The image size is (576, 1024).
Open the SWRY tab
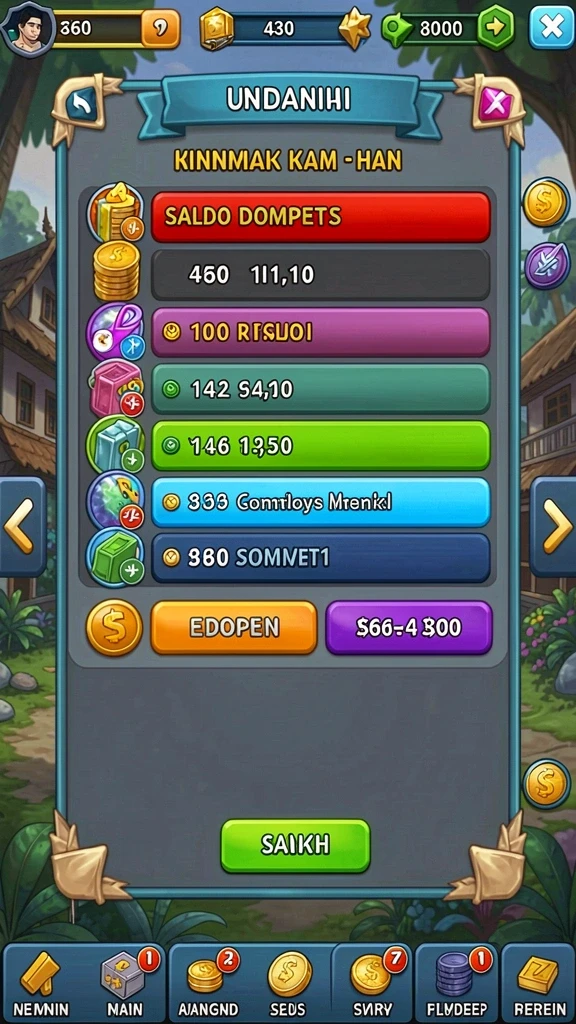click(x=372, y=983)
